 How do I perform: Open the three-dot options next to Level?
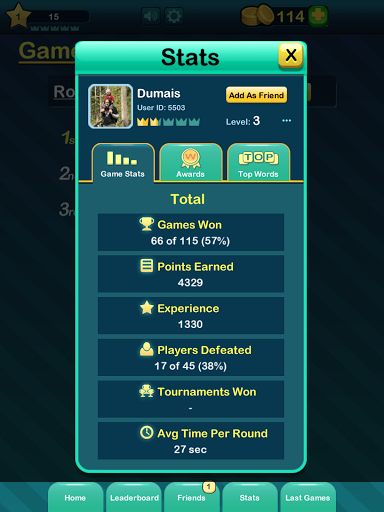pos(287,121)
